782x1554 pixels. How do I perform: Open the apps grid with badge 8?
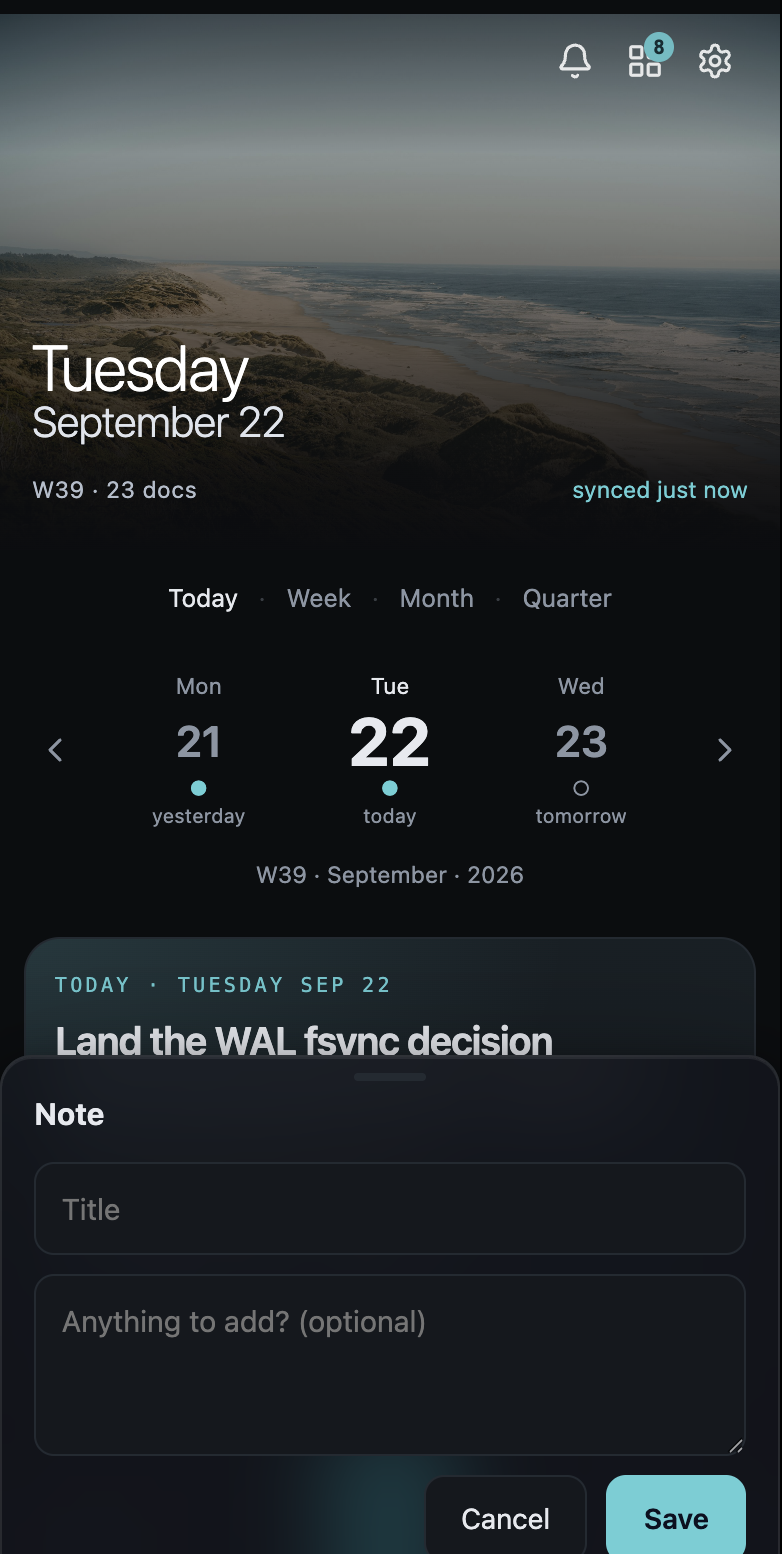pos(645,62)
